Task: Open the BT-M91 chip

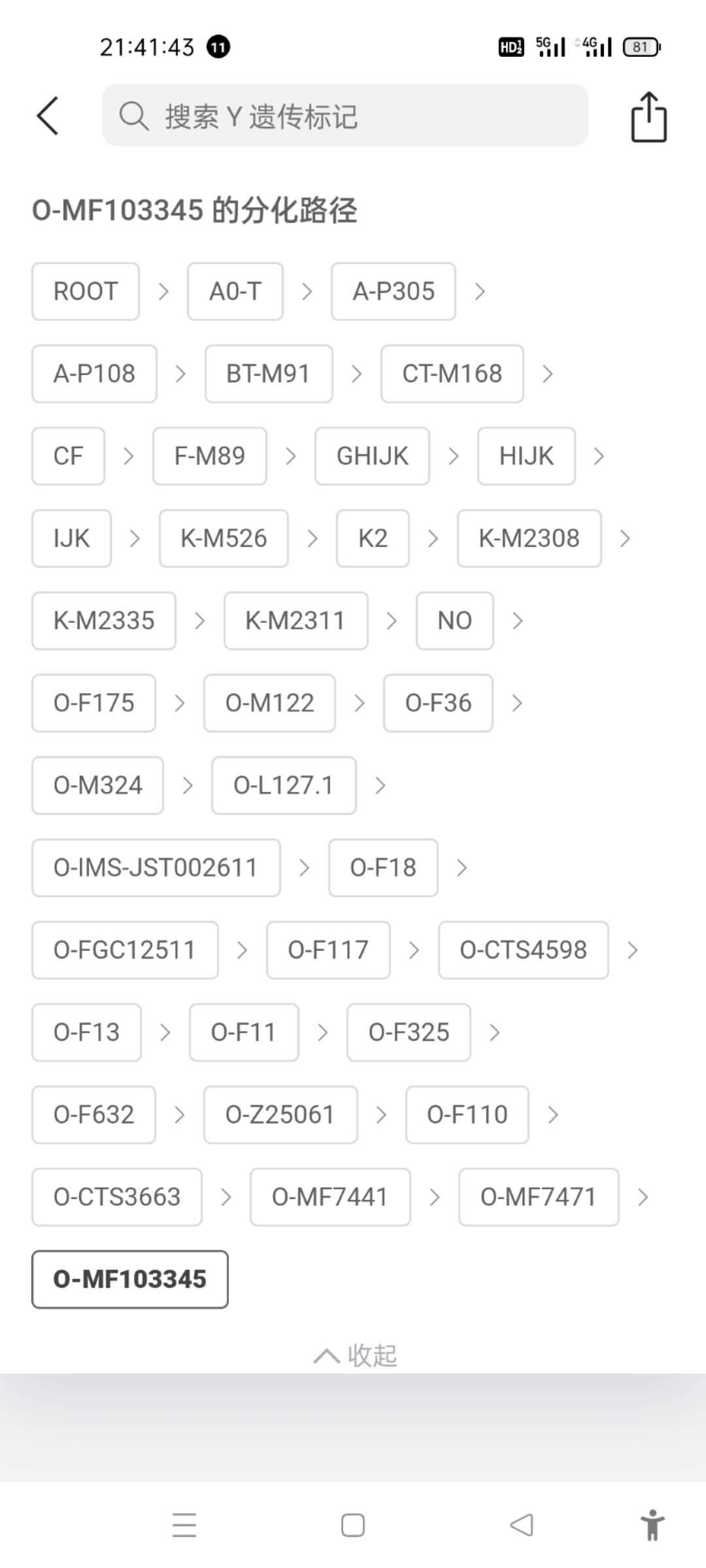Action: tap(269, 374)
